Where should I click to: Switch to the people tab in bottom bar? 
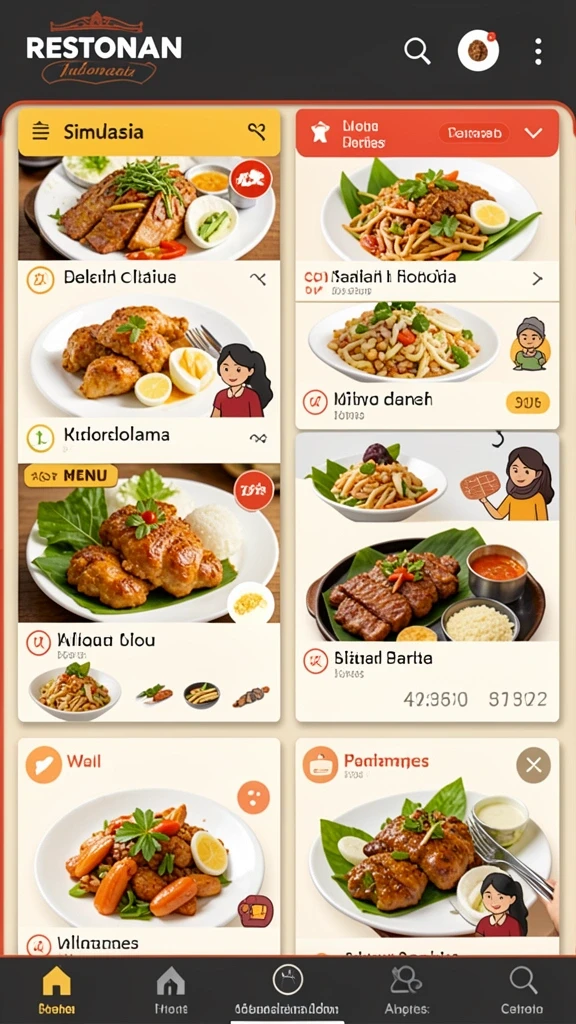408,990
